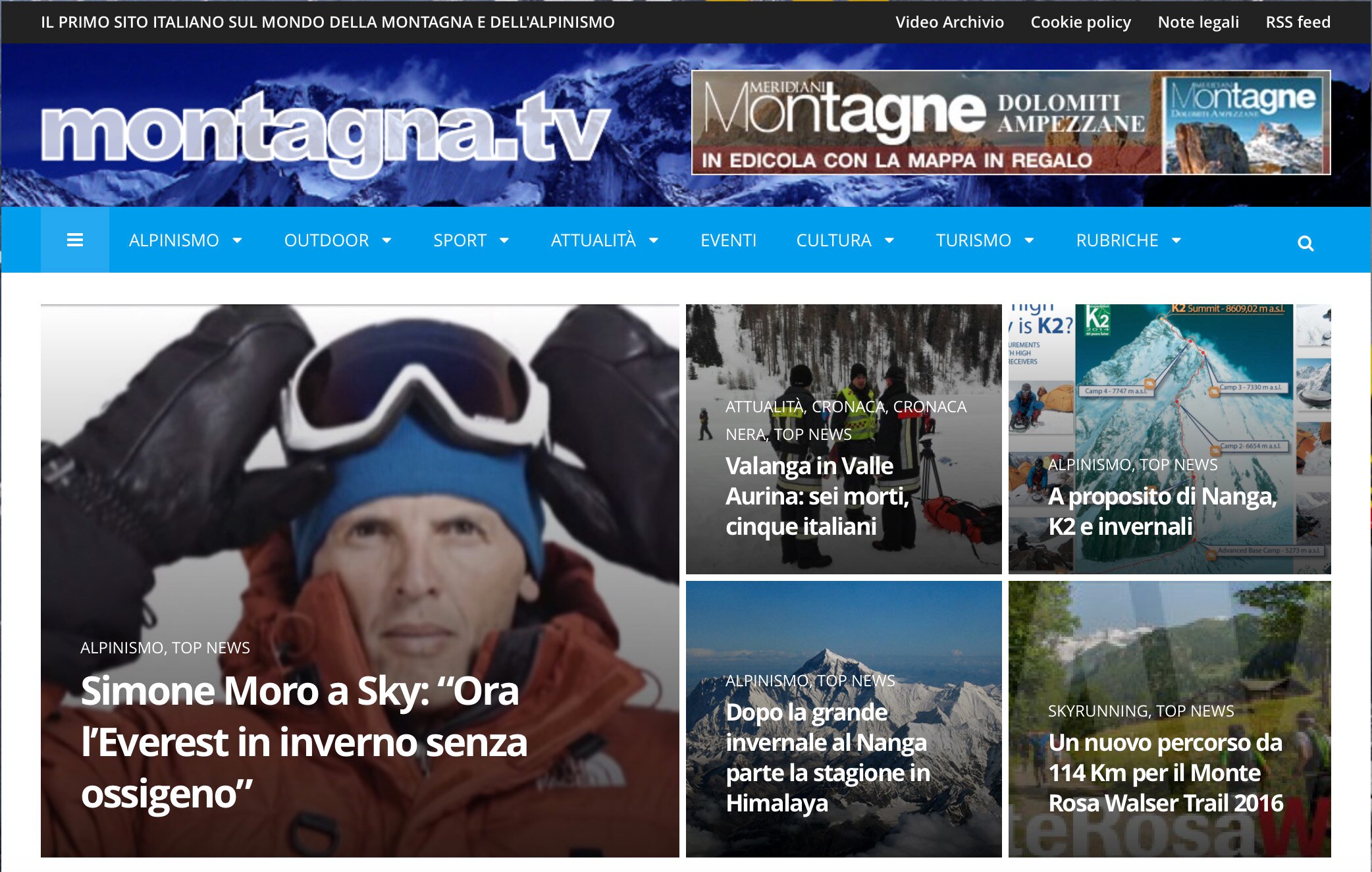The height and width of the screenshot is (872, 1372).
Task: View the Cookie policy
Action: tap(1080, 22)
